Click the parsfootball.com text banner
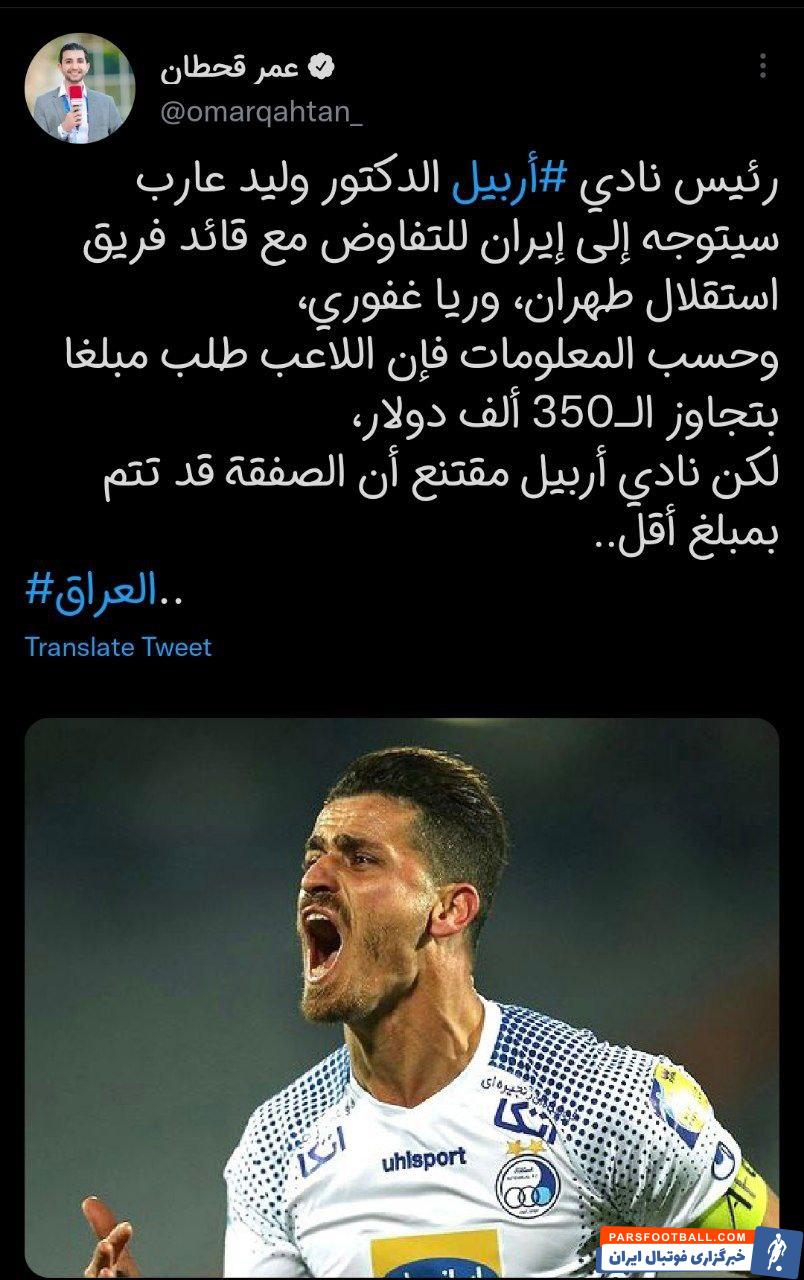804x1280 pixels. coord(675,1238)
